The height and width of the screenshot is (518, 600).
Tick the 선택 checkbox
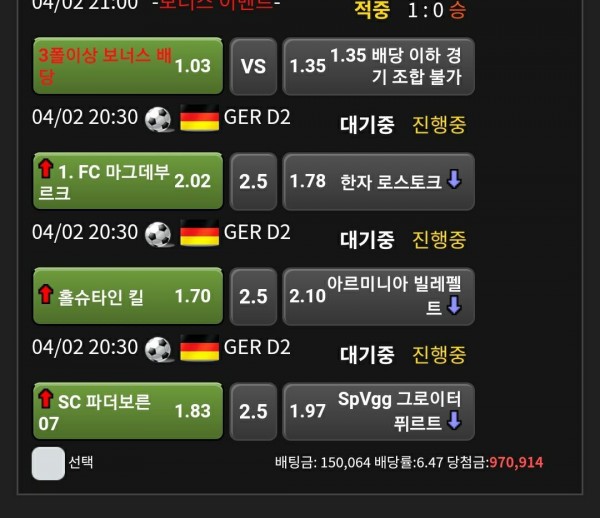[x=48, y=463]
